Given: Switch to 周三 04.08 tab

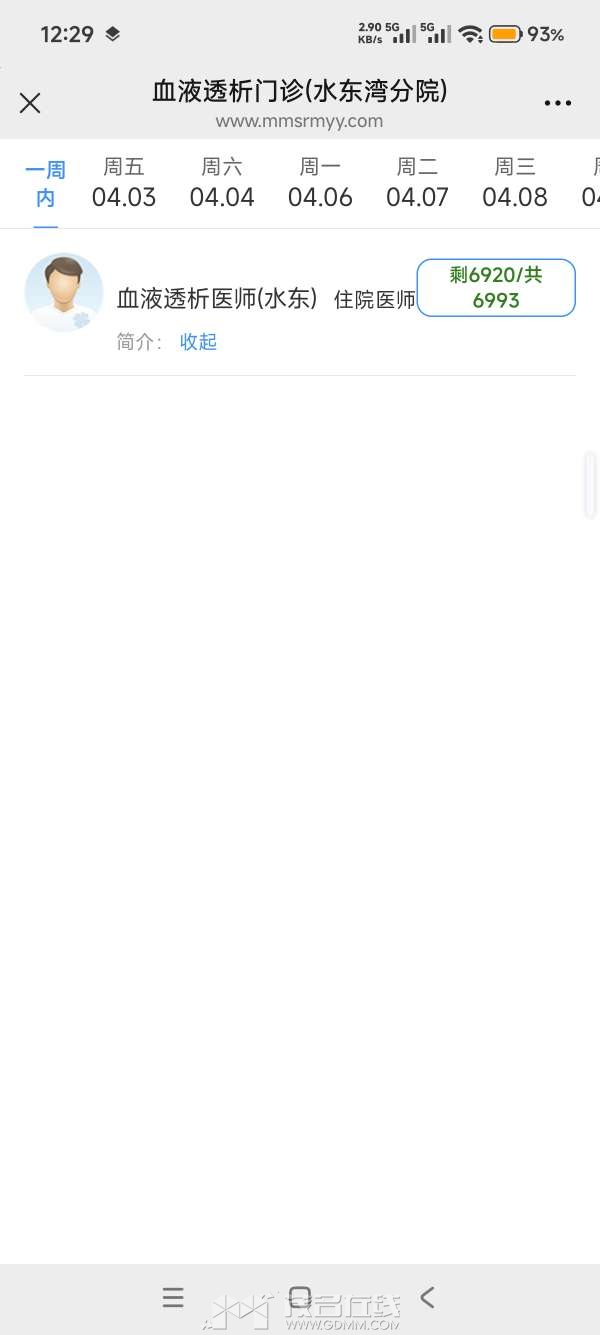Looking at the screenshot, I should click(x=515, y=183).
